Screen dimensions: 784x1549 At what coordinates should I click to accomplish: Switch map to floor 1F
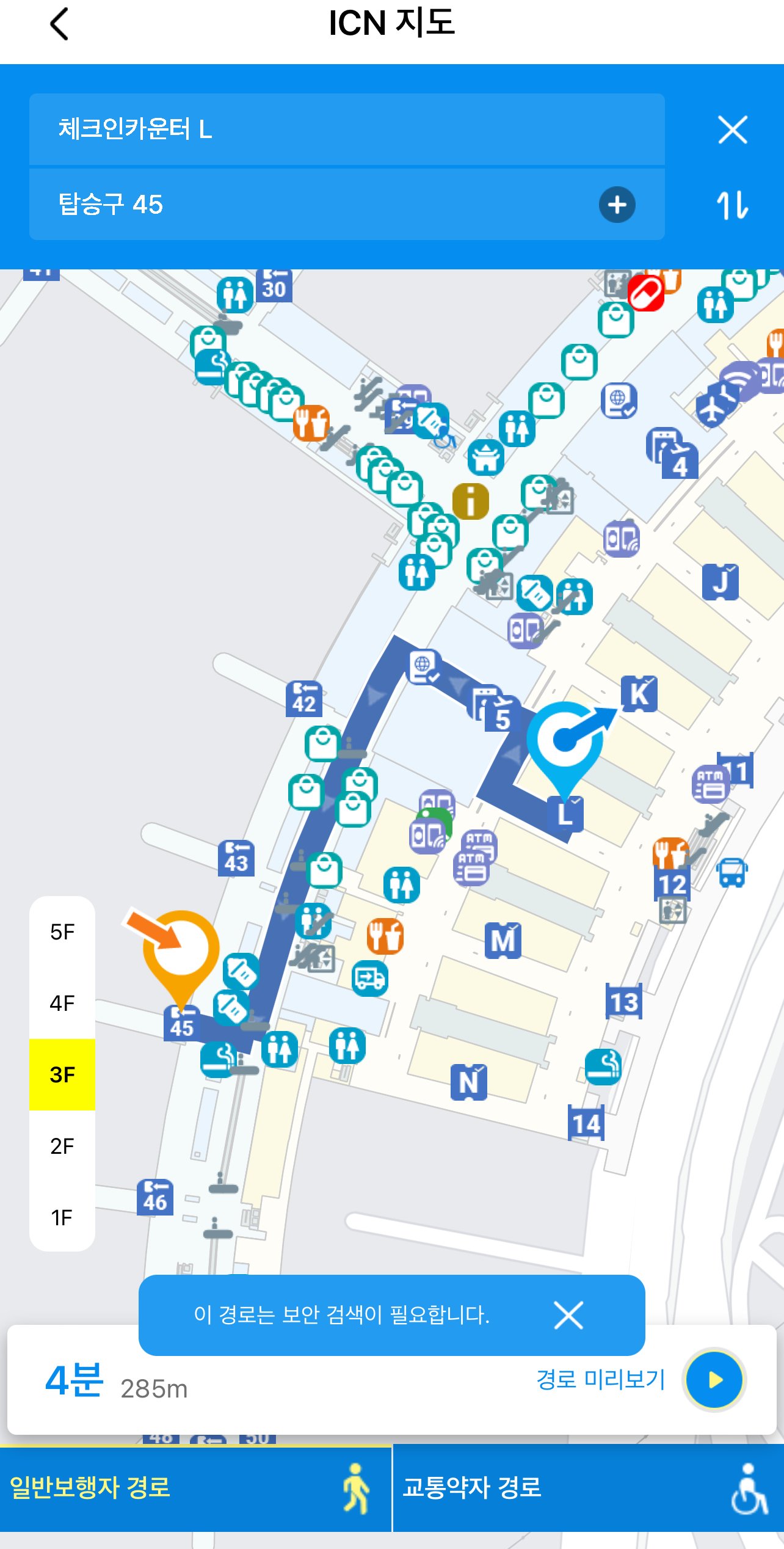62,1217
